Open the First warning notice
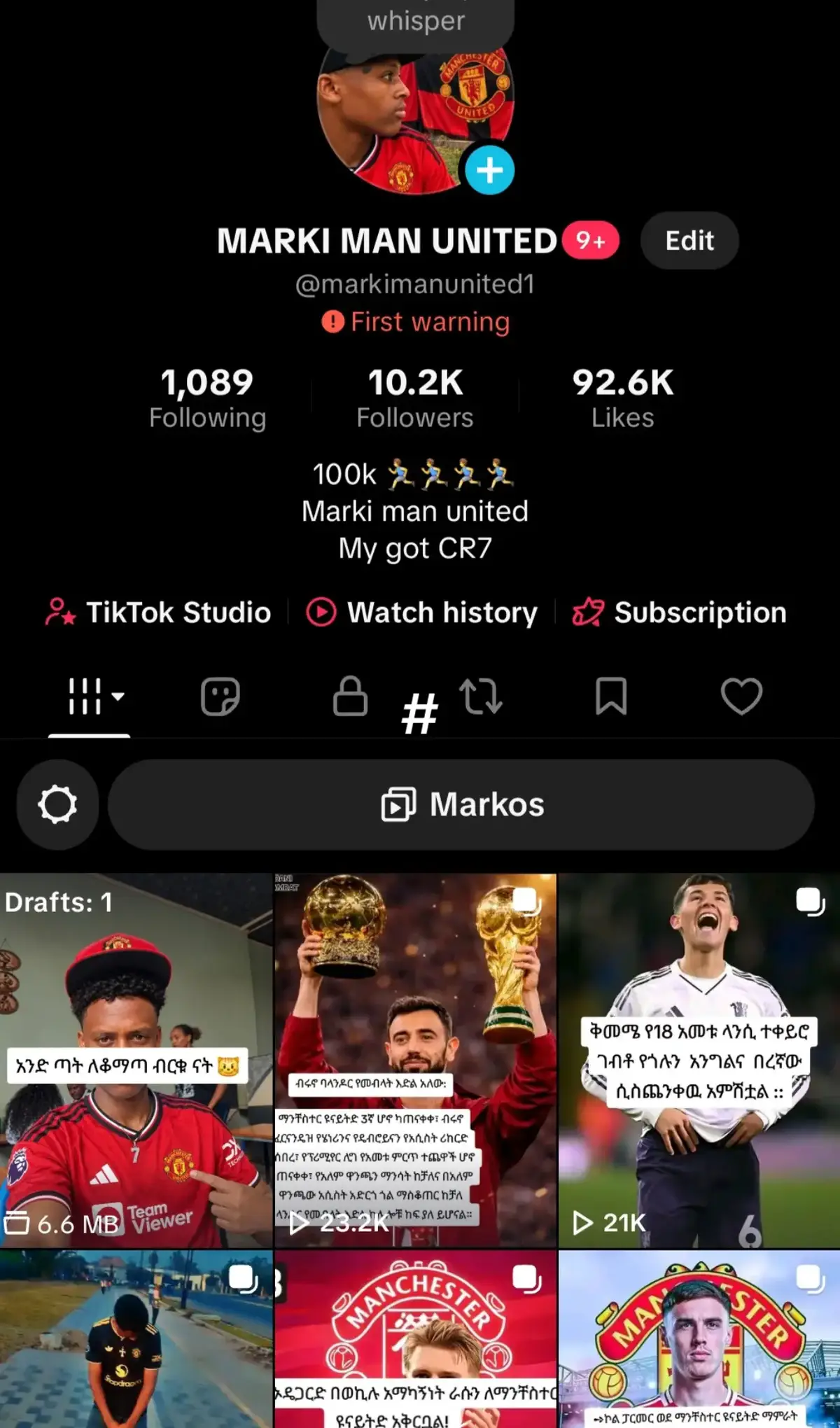Image resolution: width=840 pixels, height=1428 pixels. pyautogui.click(x=416, y=322)
